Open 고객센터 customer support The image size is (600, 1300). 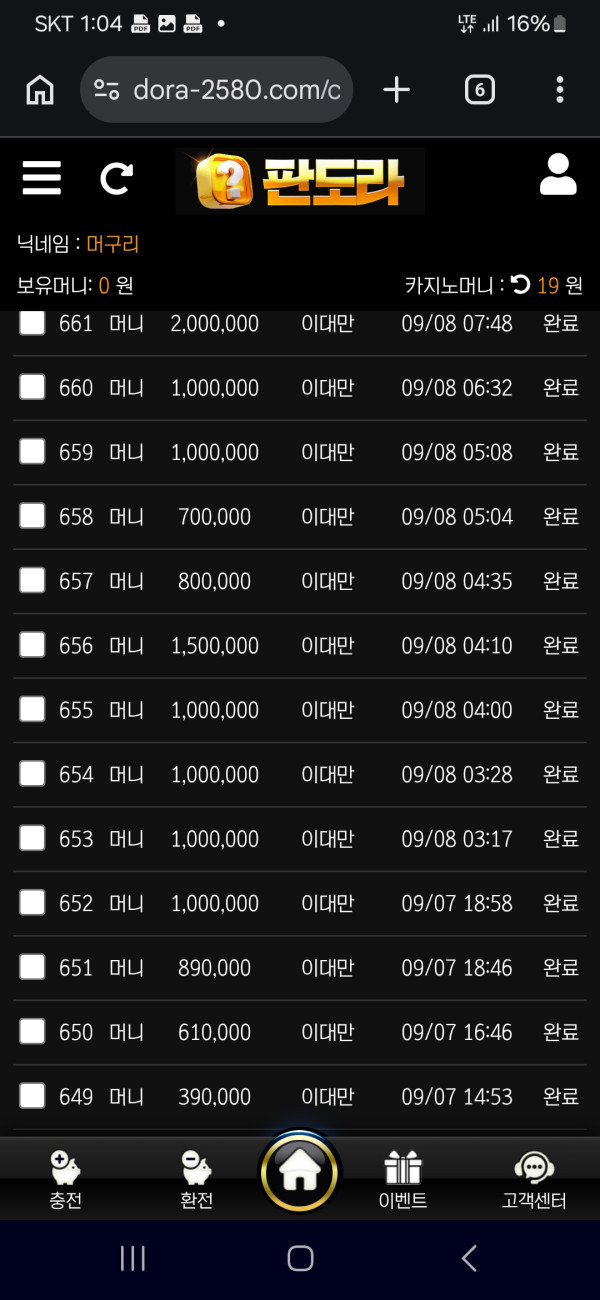click(534, 1180)
